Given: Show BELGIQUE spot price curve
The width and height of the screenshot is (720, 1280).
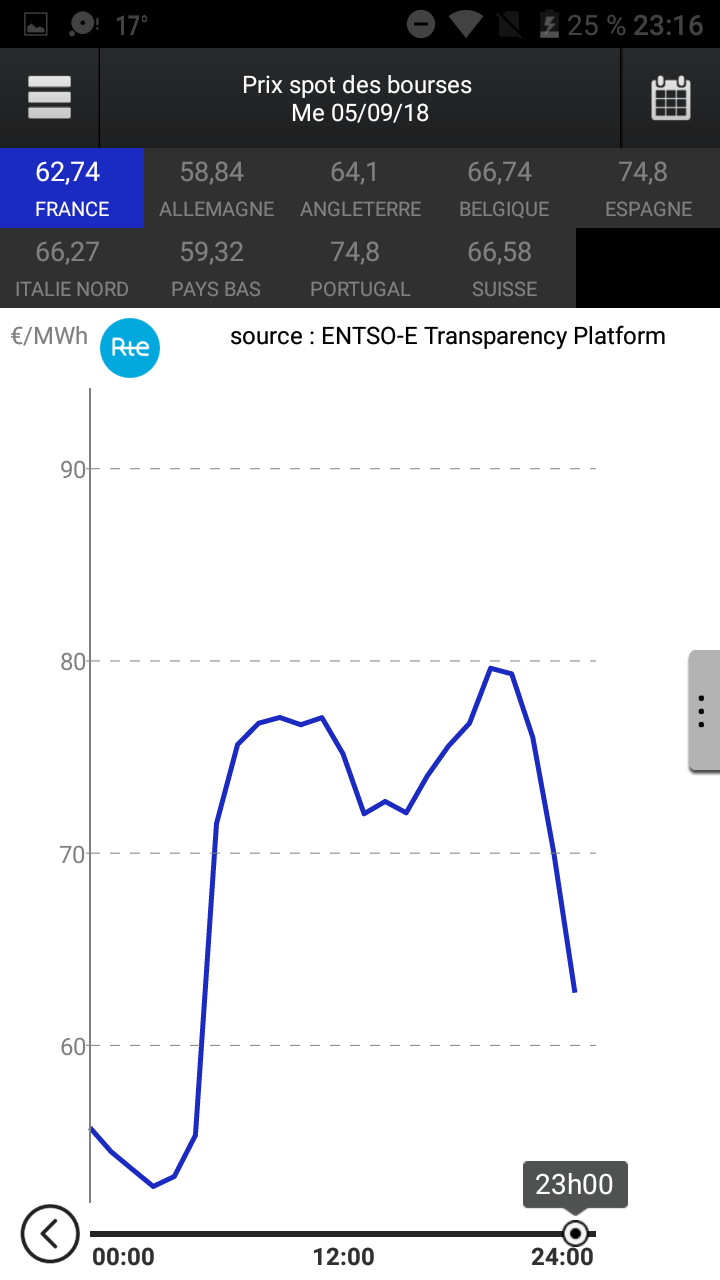Looking at the screenshot, I should (504, 188).
